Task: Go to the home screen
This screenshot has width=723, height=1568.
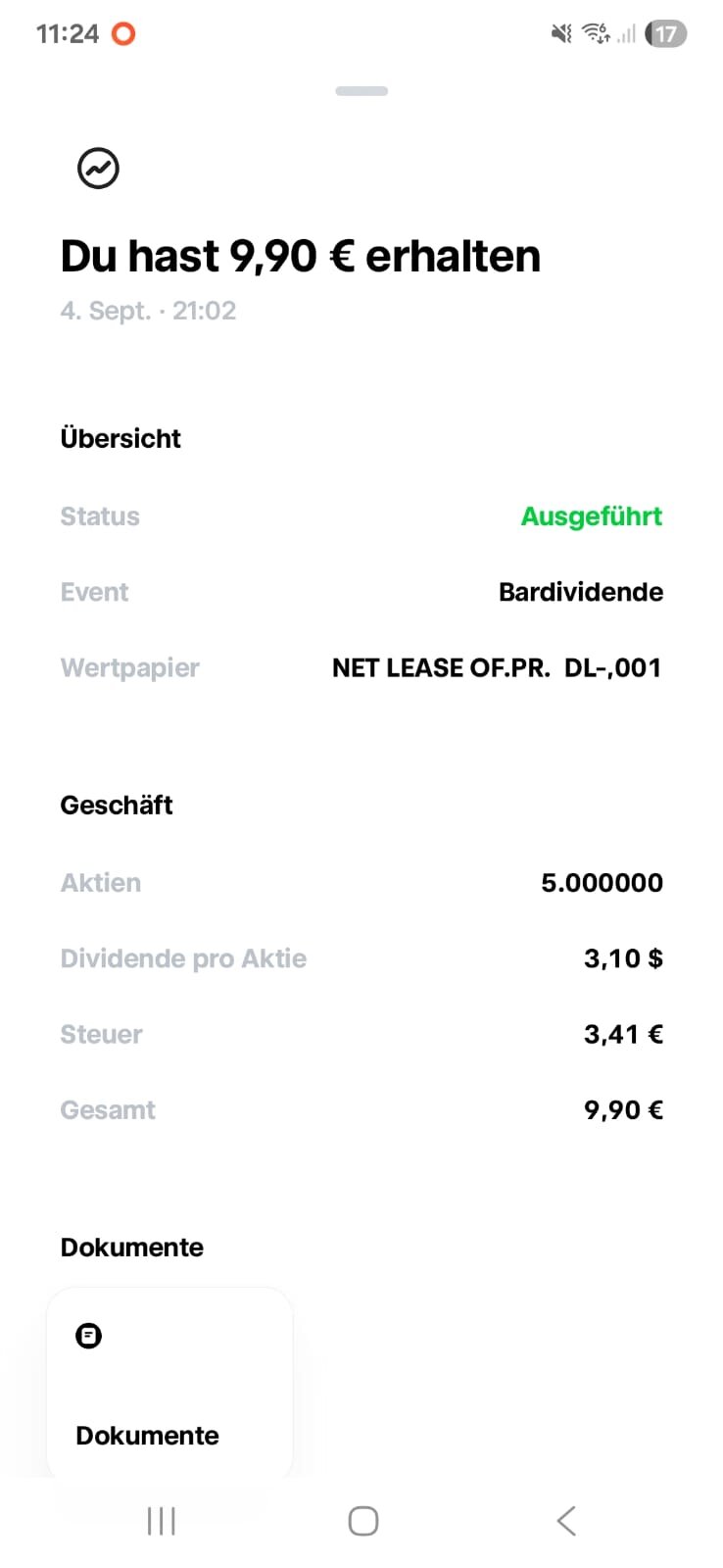Action: coord(362,1521)
